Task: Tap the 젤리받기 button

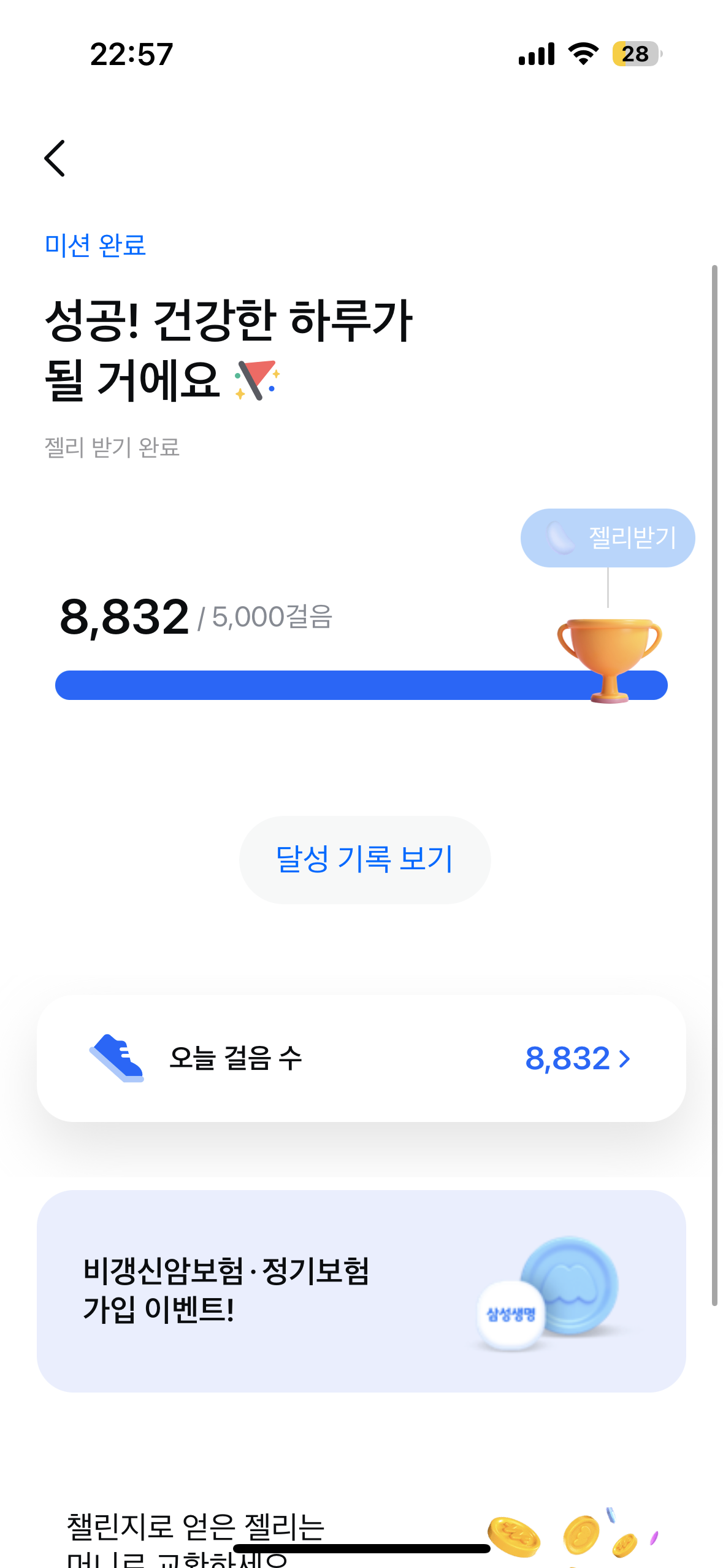Action: point(607,538)
